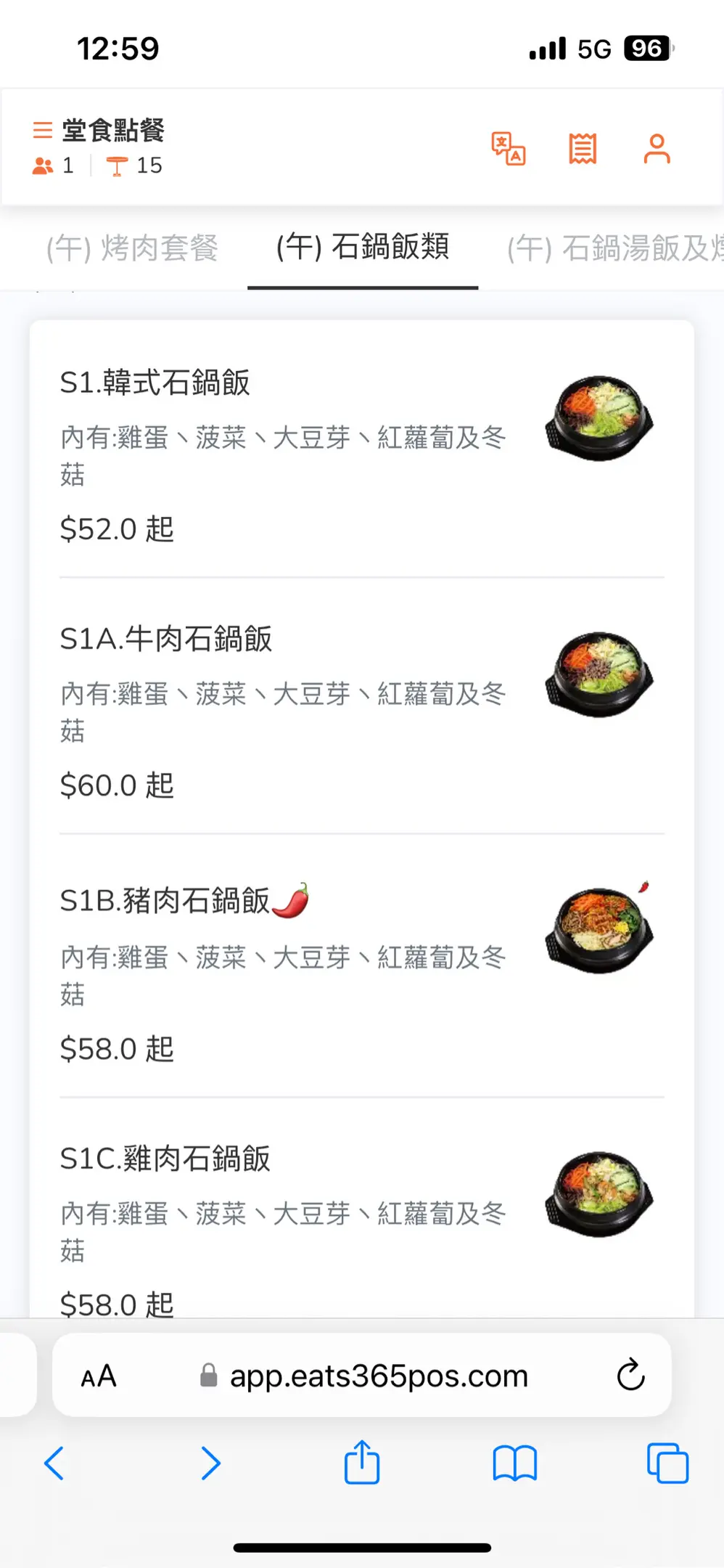Screen dimensions: 724x1568
Task: Select the (午) 石鍋飯類 tab
Action: [363, 248]
